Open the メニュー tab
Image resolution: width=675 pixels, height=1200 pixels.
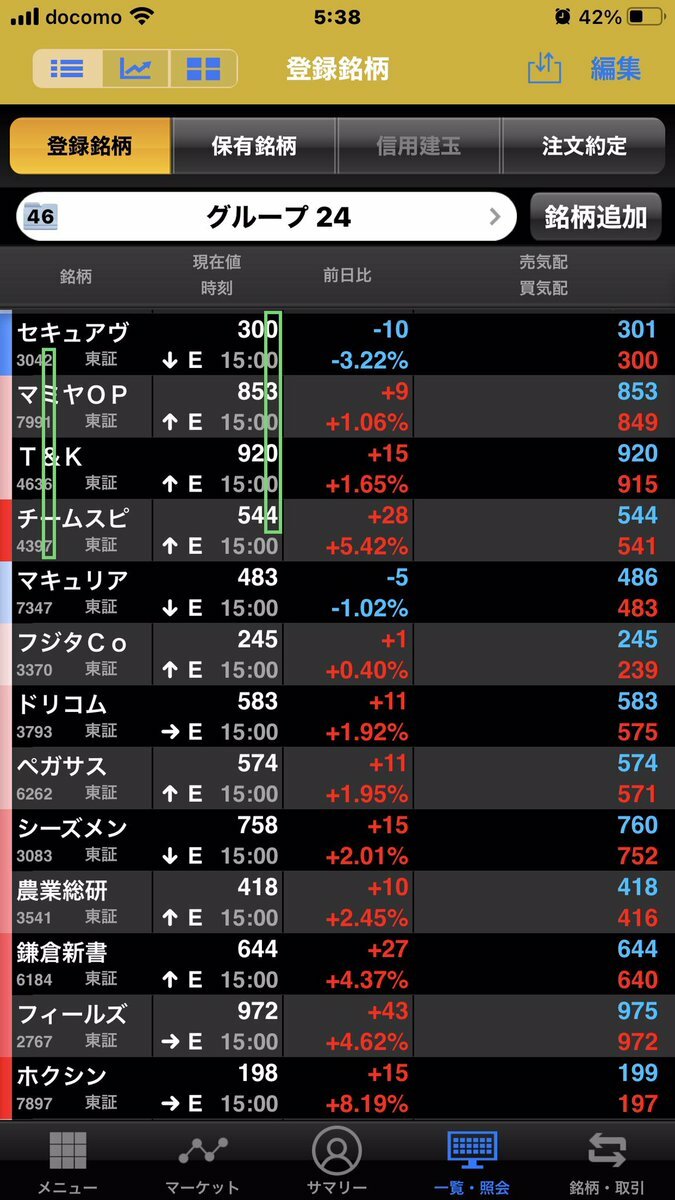(x=67, y=1162)
